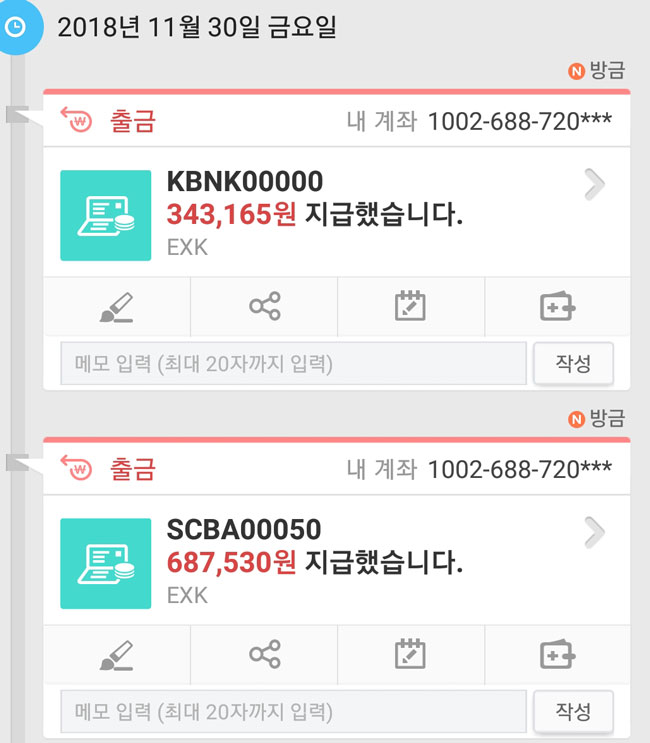Tap the add-card icon under SCBA00050
Viewport: 650px width, 743px height.
557,655
